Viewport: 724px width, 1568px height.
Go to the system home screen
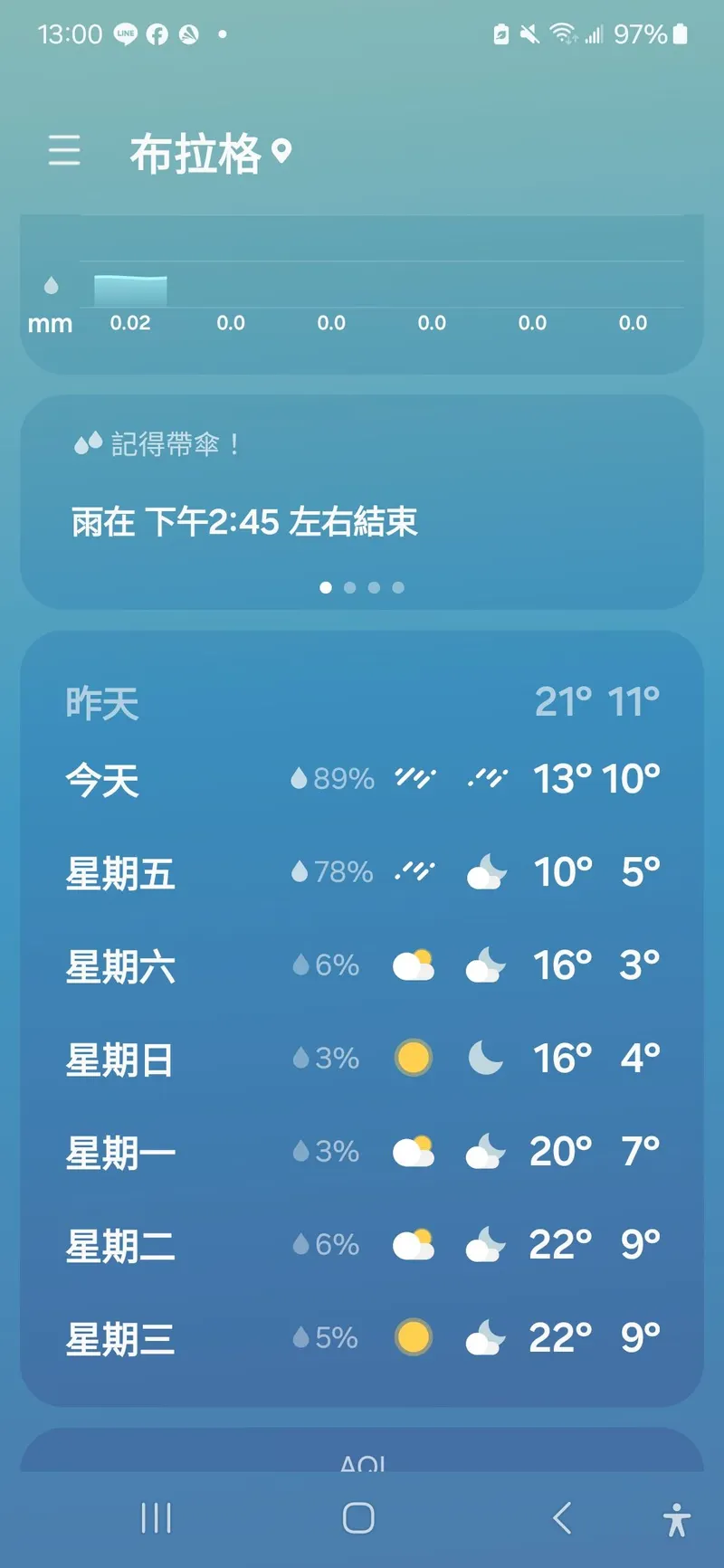point(358,1517)
